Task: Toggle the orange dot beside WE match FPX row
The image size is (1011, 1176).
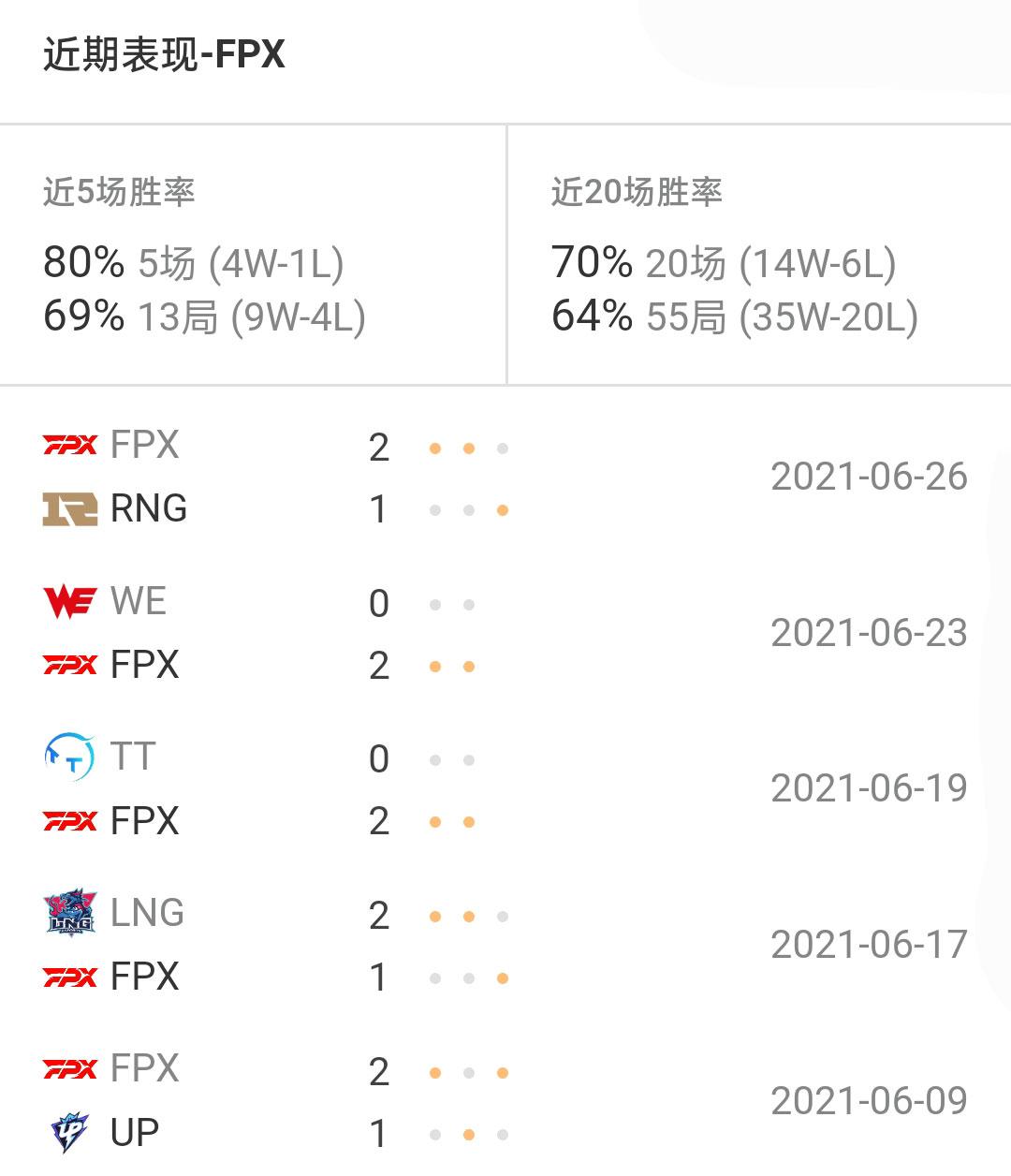Action: click(x=433, y=665)
